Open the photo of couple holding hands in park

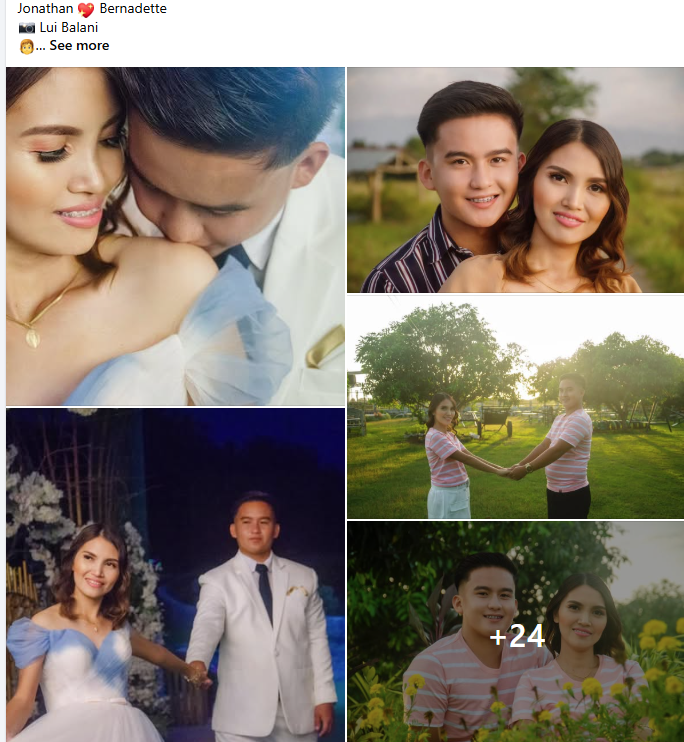point(515,407)
